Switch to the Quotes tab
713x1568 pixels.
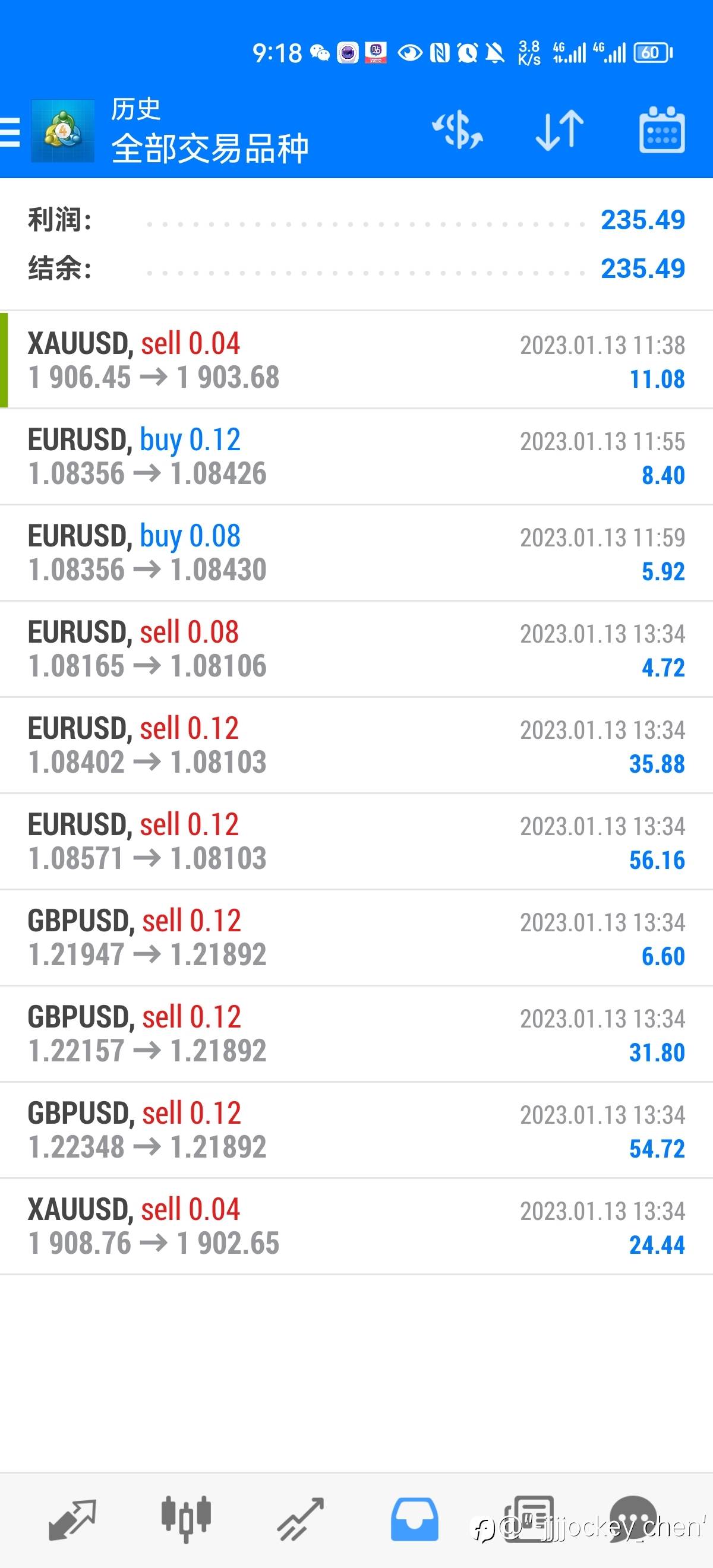(72, 1519)
